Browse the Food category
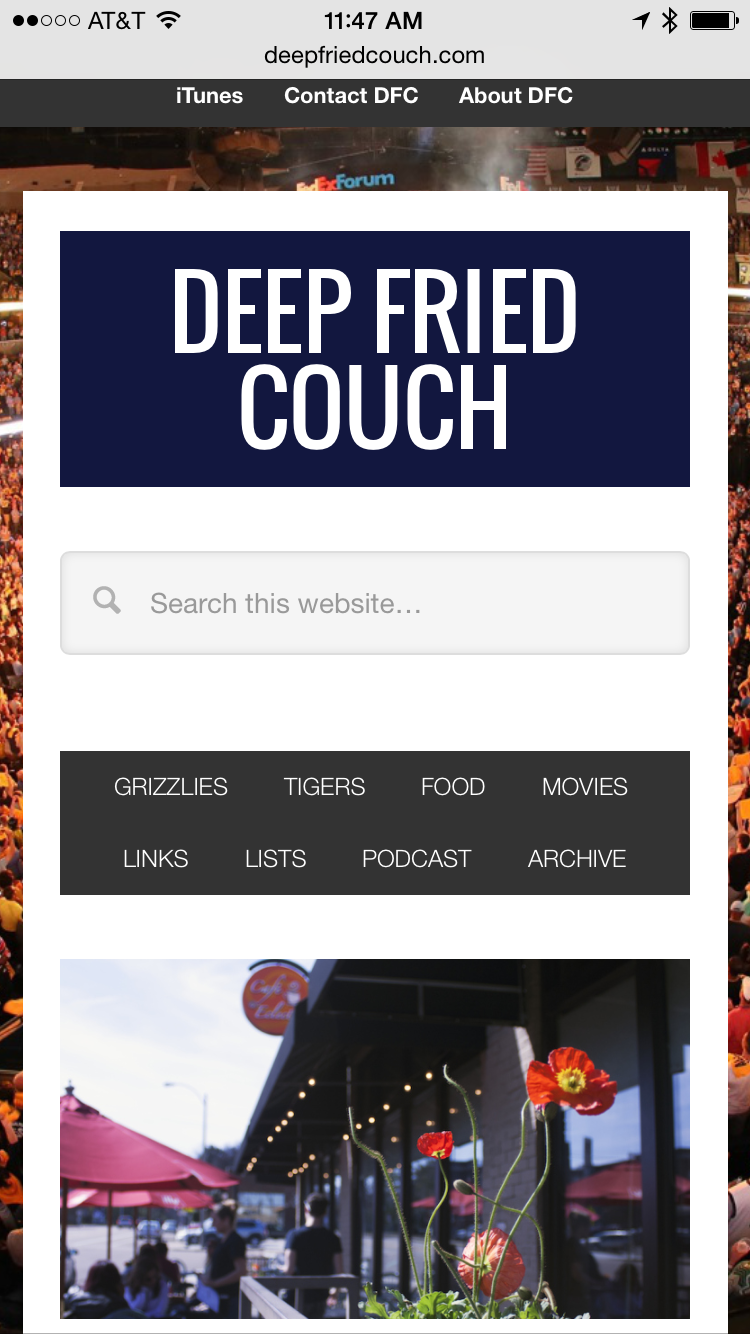The image size is (750, 1334). point(453,787)
